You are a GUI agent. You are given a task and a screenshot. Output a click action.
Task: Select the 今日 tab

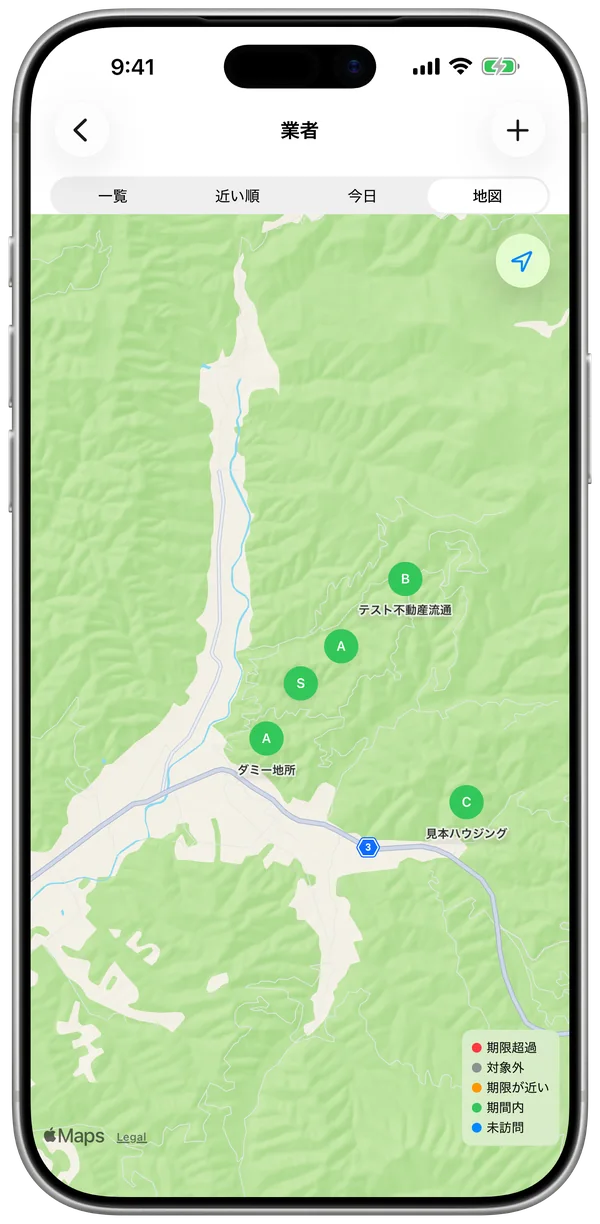(x=362, y=196)
